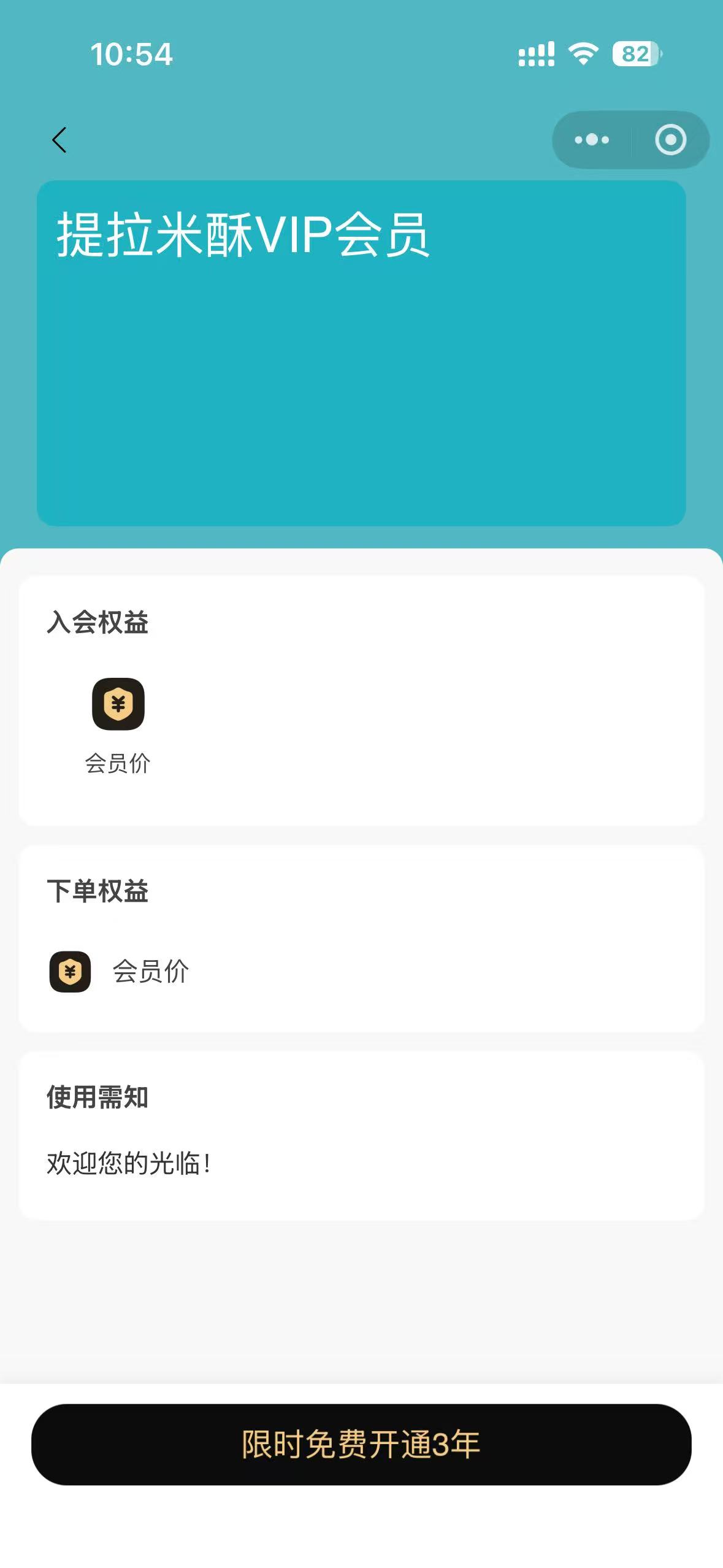Image resolution: width=723 pixels, height=1568 pixels.
Task: Tap the 限时免费开通3年 button
Action: pos(361,1444)
